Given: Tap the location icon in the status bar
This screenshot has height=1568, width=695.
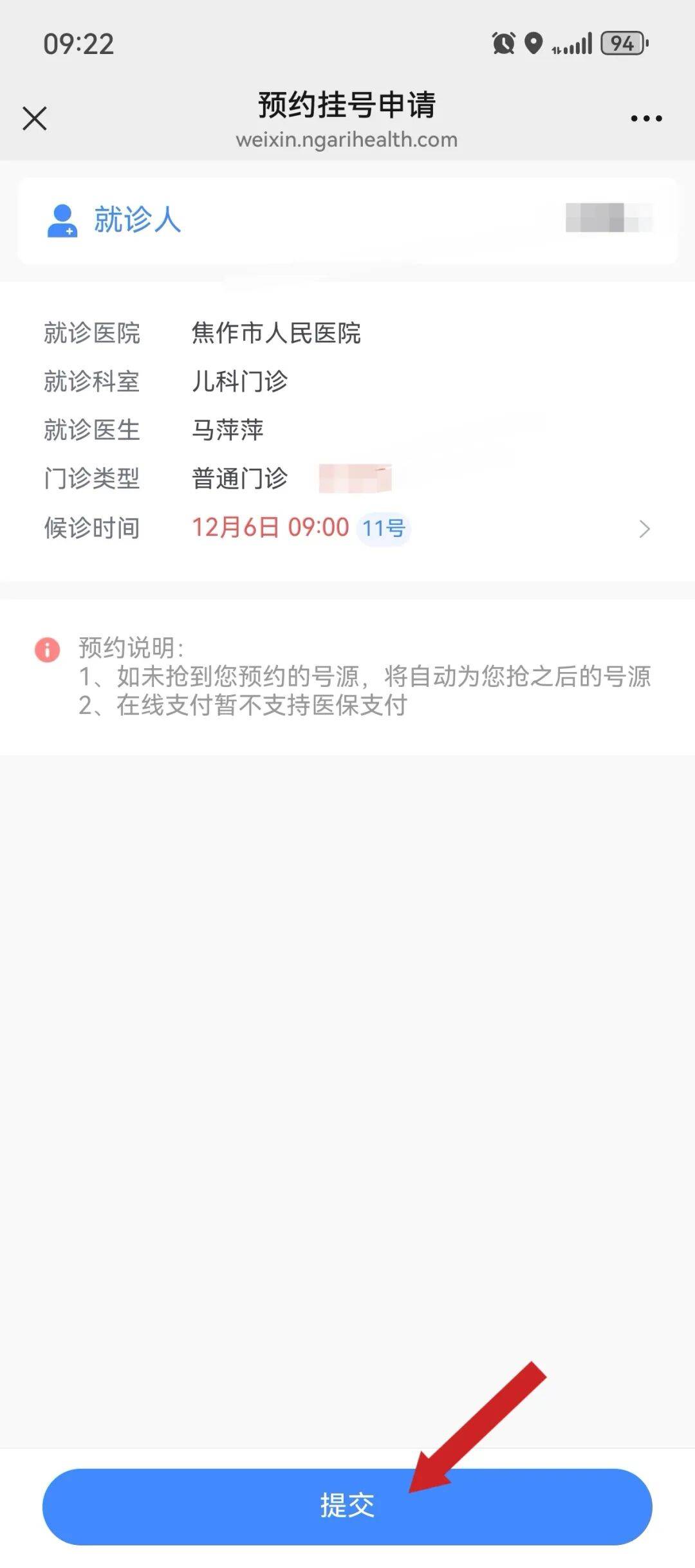Looking at the screenshot, I should click(533, 42).
